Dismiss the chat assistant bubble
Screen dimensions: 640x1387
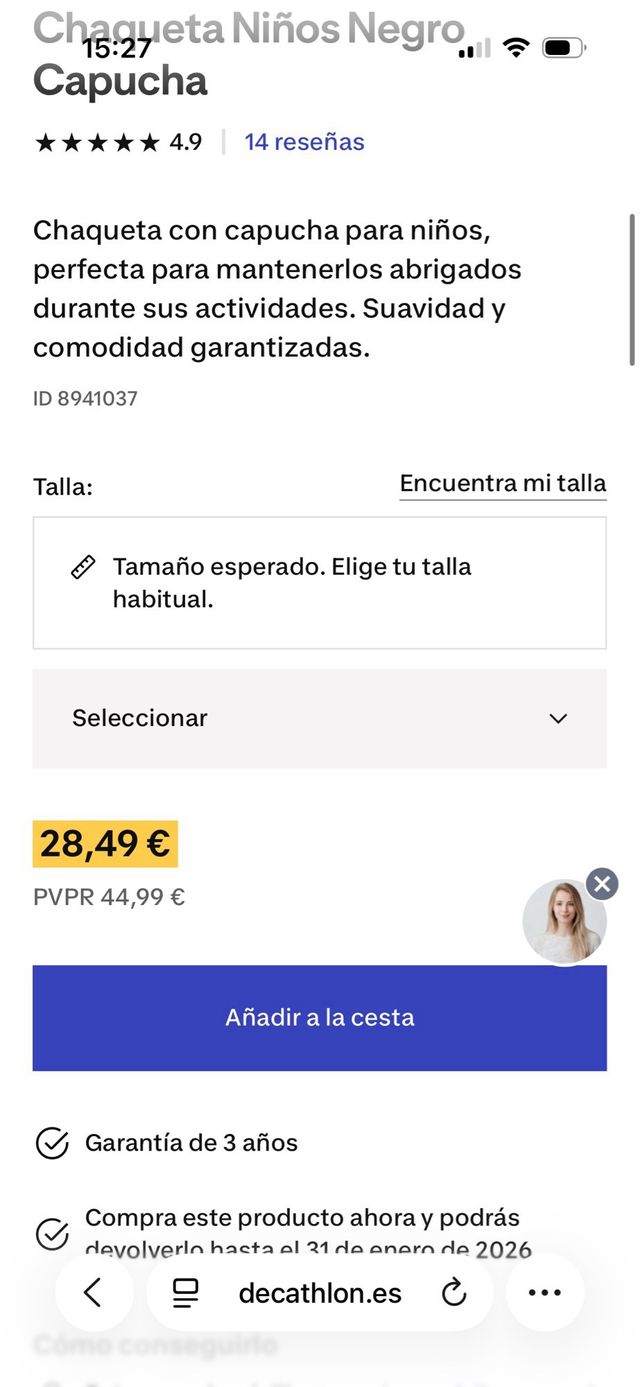(601, 884)
